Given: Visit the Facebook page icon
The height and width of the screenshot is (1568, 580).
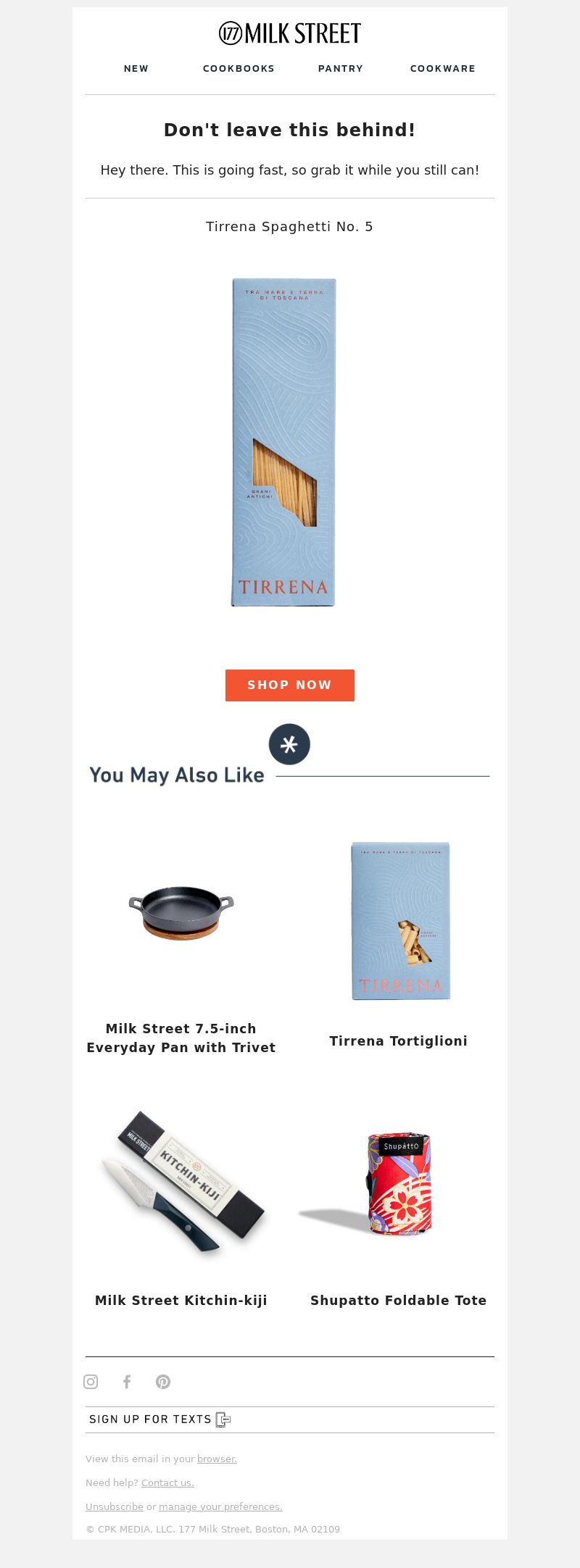Looking at the screenshot, I should pyautogui.click(x=127, y=1382).
